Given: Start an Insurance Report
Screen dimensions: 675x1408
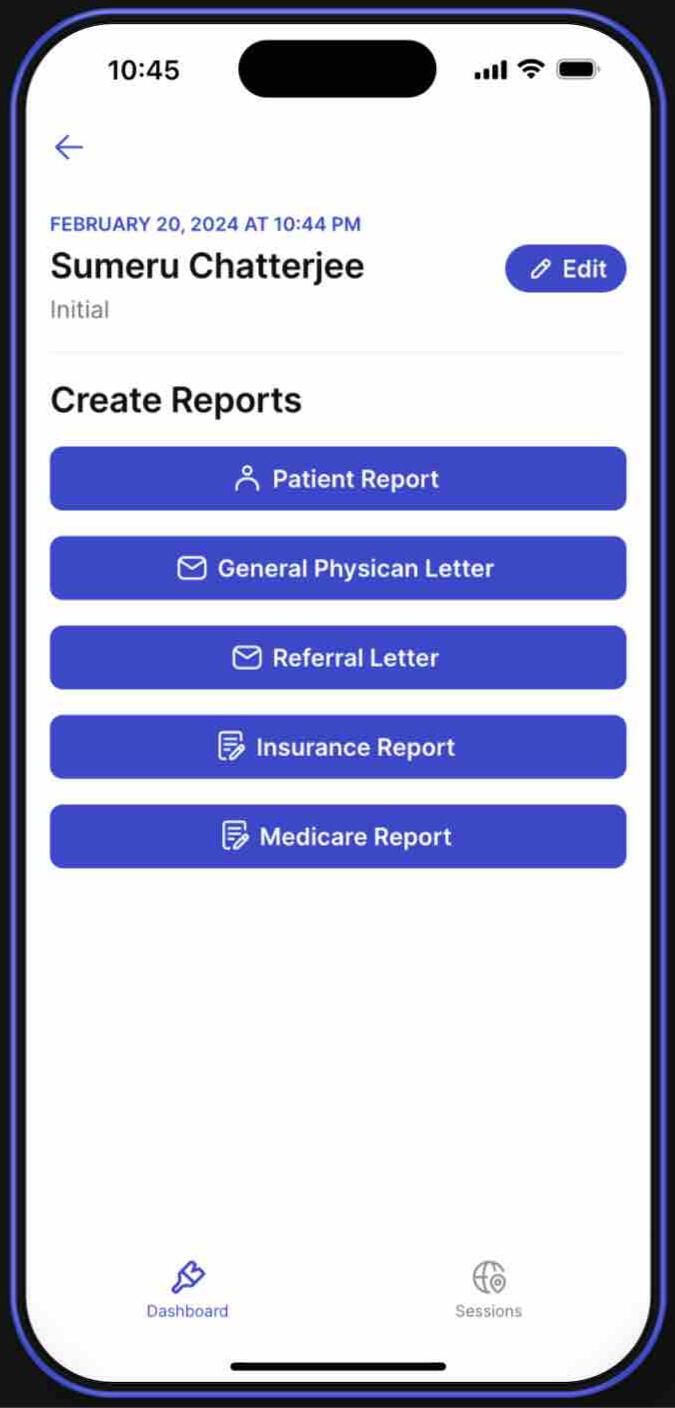Looking at the screenshot, I should tap(338, 747).
